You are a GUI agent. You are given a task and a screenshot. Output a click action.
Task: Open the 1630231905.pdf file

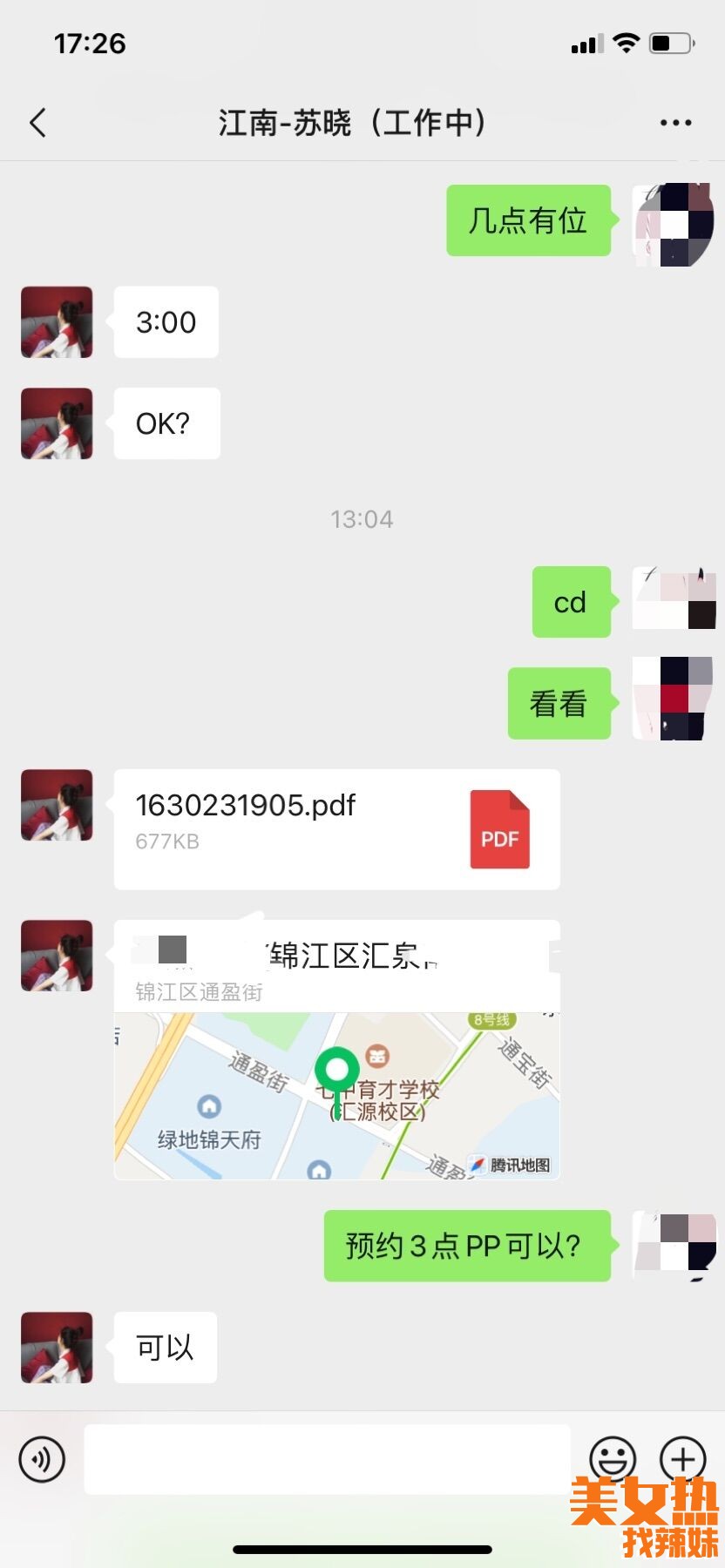(336, 828)
